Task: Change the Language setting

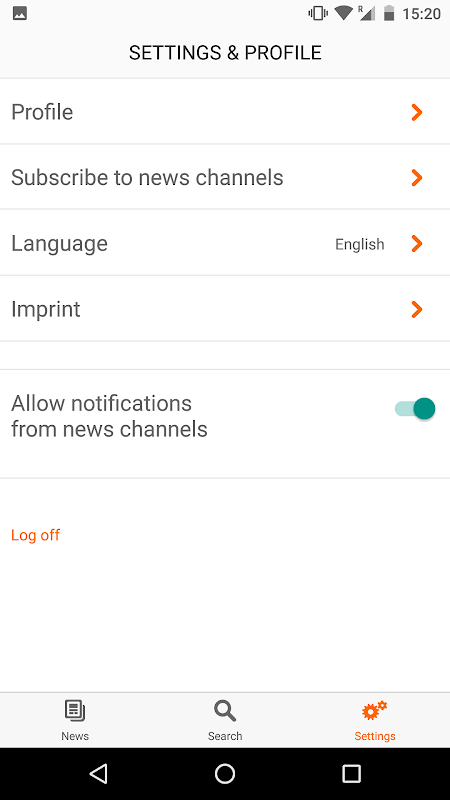Action: point(225,243)
